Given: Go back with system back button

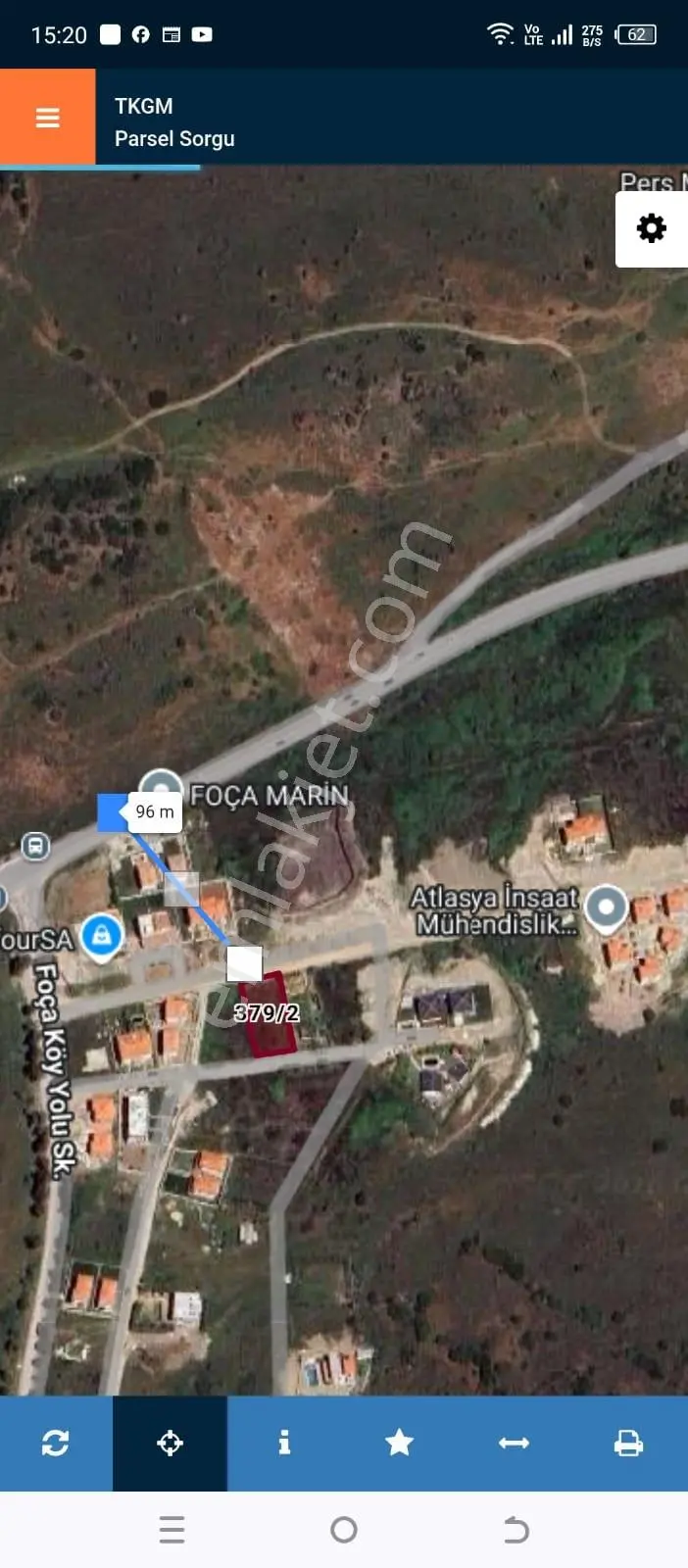Looking at the screenshot, I should point(516,1530).
